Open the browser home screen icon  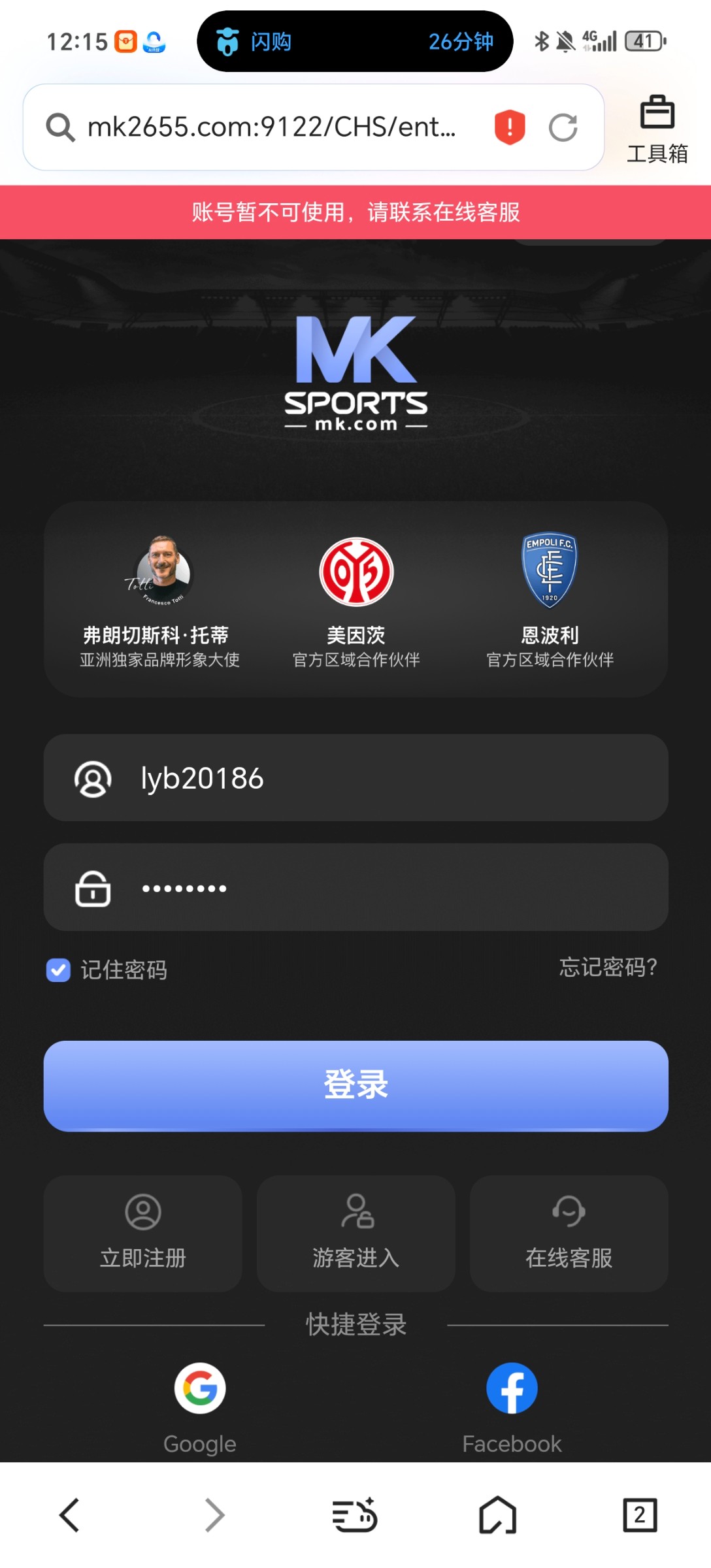pyautogui.click(x=498, y=1516)
